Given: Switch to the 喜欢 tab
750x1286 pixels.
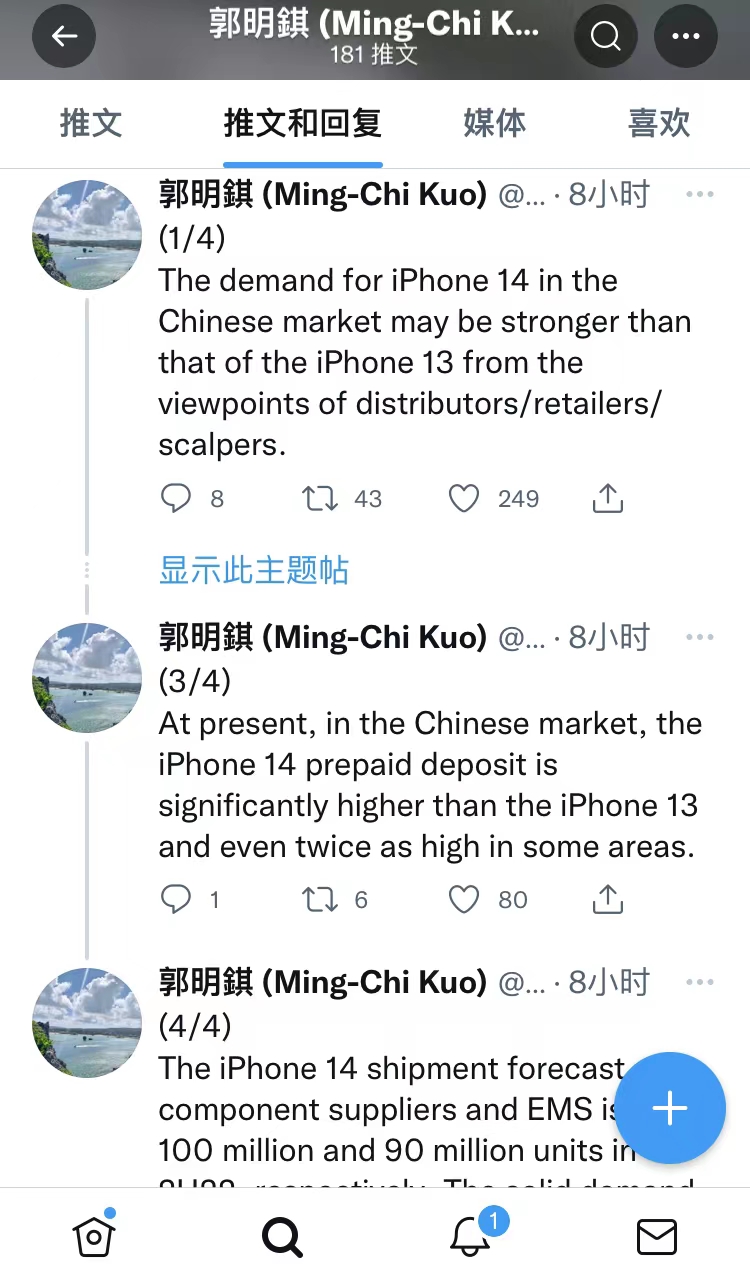Looking at the screenshot, I should pos(659,124).
